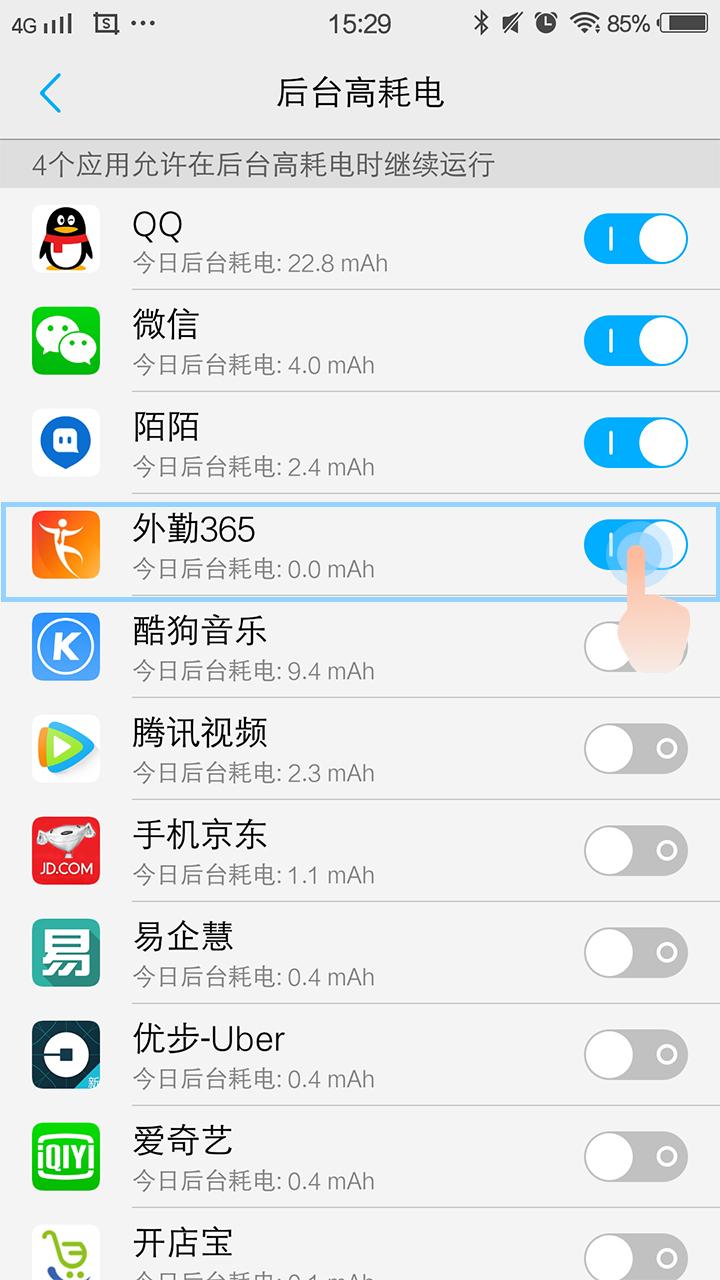This screenshot has width=720, height=1280.
Task: Turn off the QQ background power toggle
Action: (635, 240)
